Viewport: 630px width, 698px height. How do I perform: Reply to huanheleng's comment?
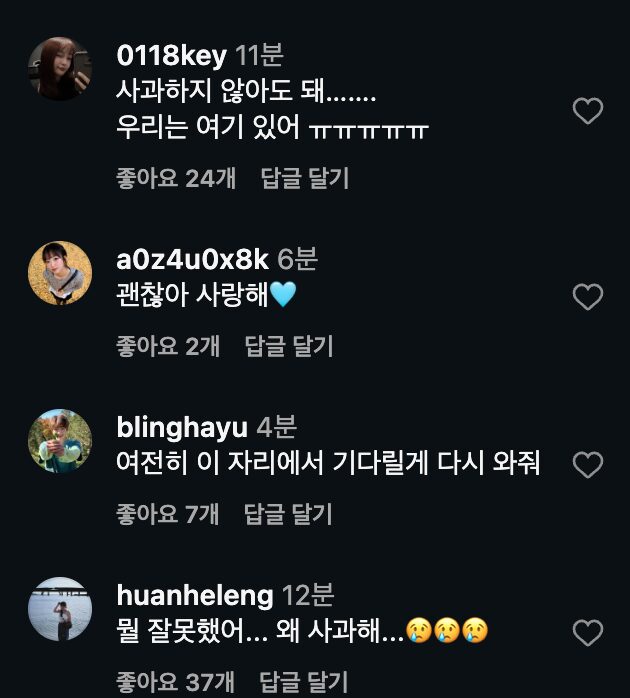pyautogui.click(x=305, y=682)
